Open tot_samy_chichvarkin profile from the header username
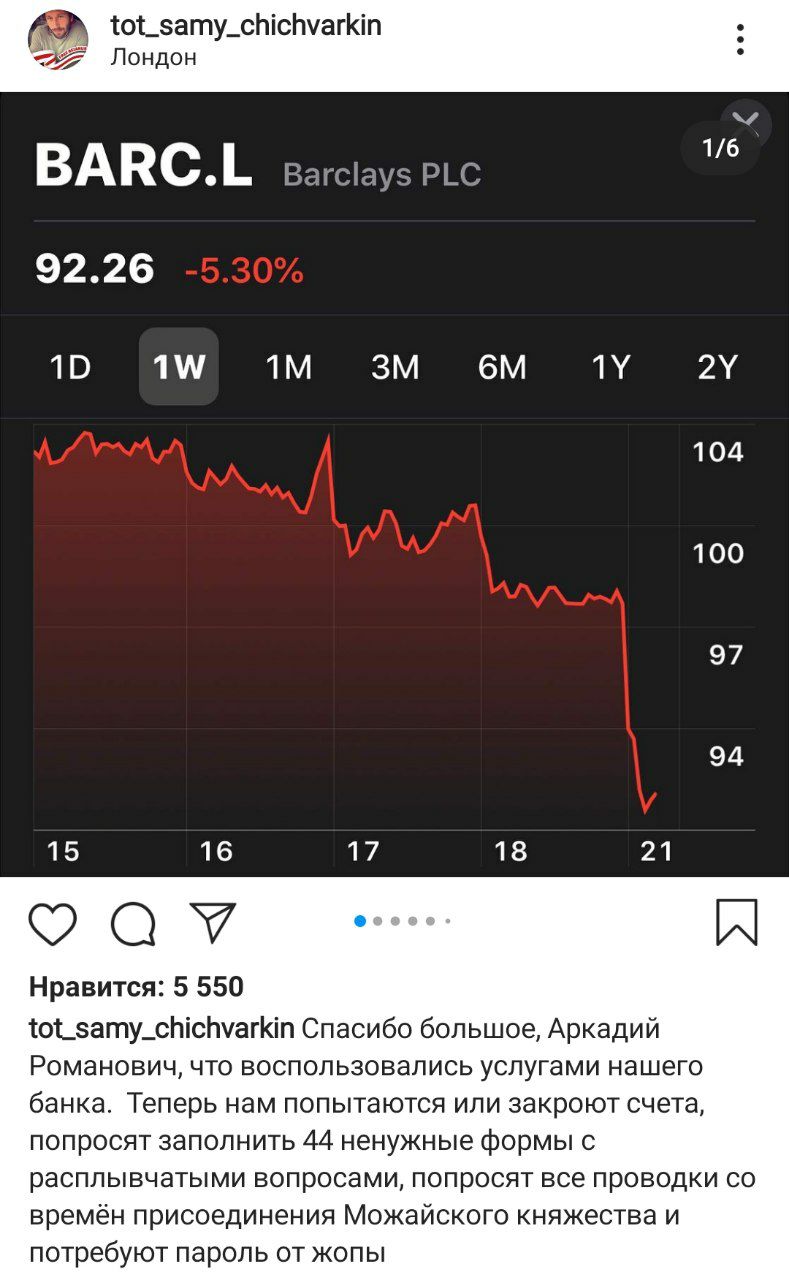This screenshot has width=789, height=1280. (246, 26)
